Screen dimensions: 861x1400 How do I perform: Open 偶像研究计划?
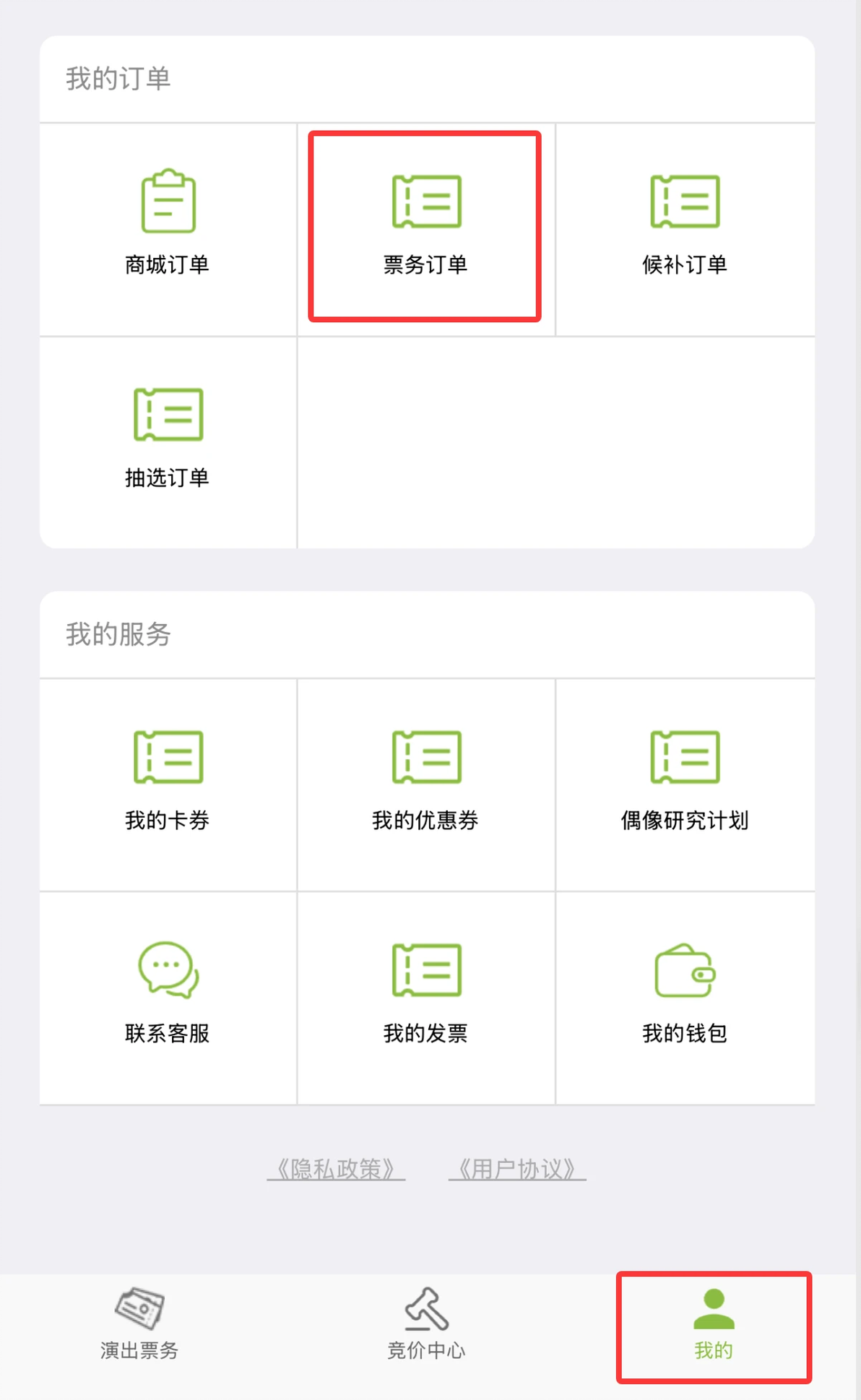685,785
